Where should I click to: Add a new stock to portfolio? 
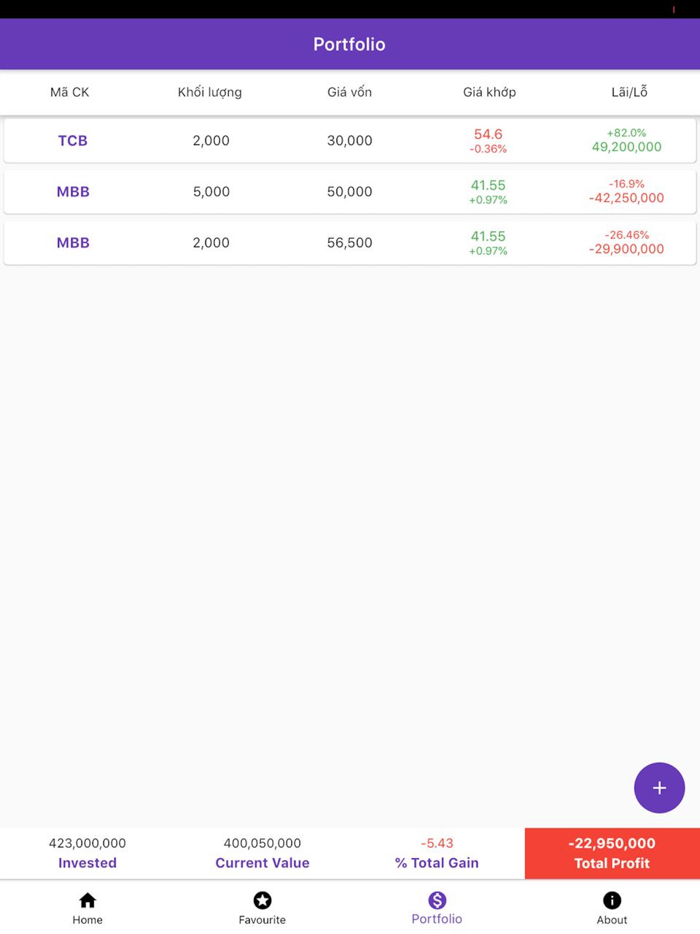click(x=659, y=788)
